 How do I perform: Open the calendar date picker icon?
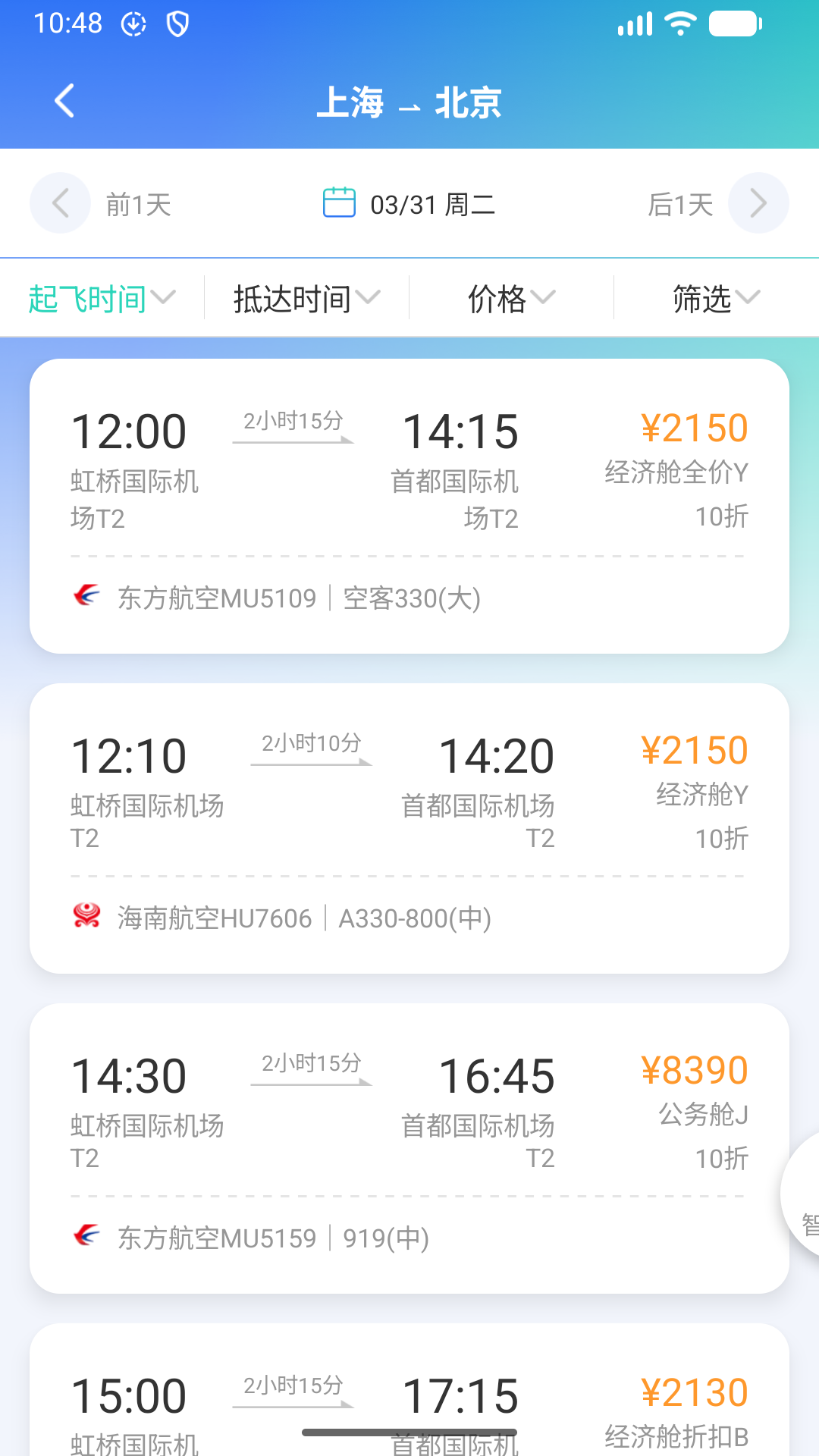pyautogui.click(x=340, y=203)
